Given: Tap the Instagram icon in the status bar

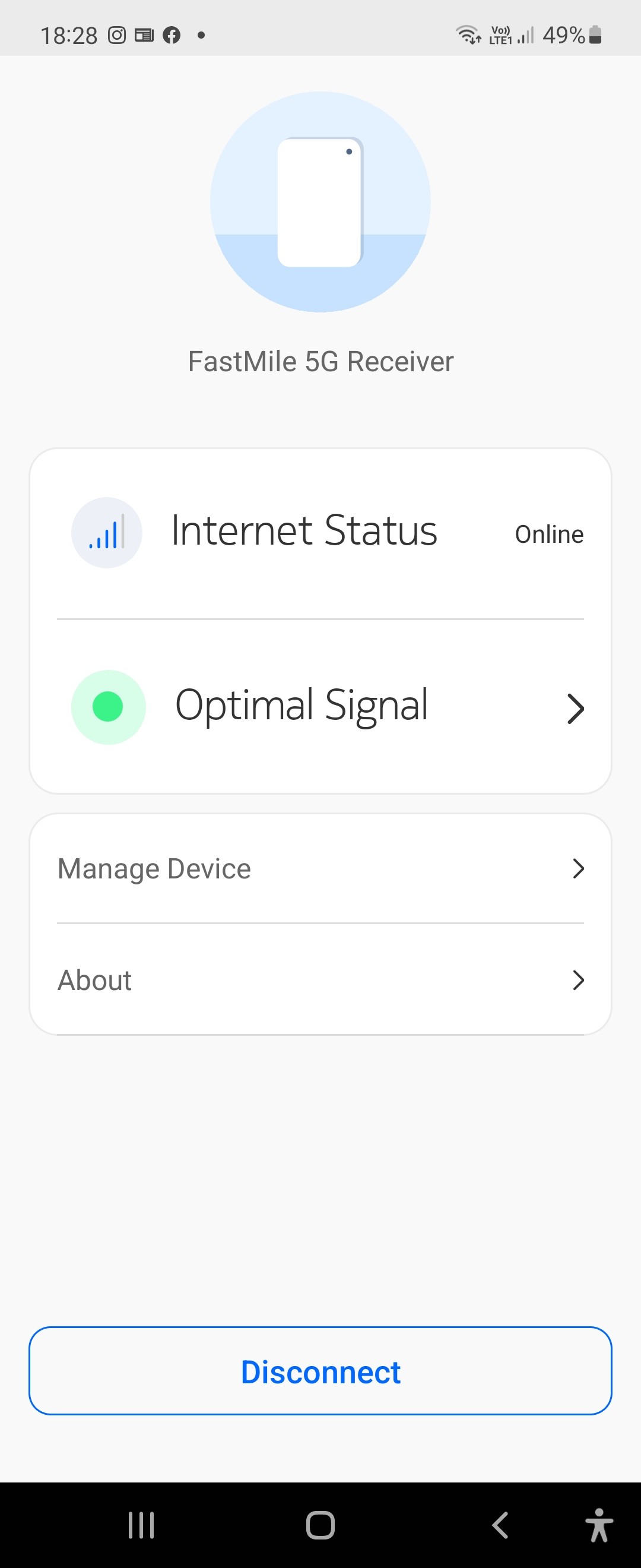Looking at the screenshot, I should [117, 34].
